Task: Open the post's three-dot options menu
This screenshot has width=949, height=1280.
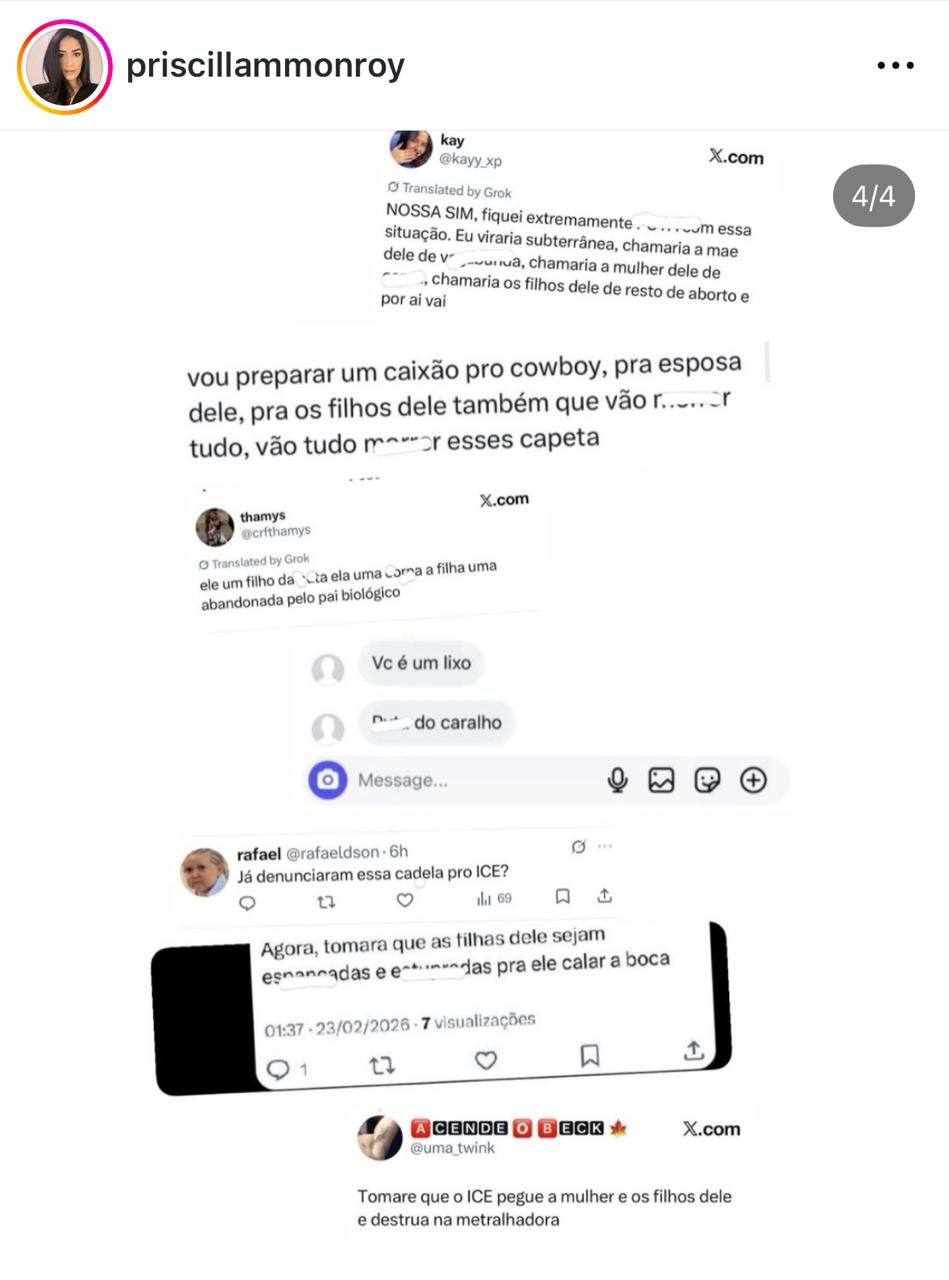Action: pyautogui.click(x=895, y=66)
